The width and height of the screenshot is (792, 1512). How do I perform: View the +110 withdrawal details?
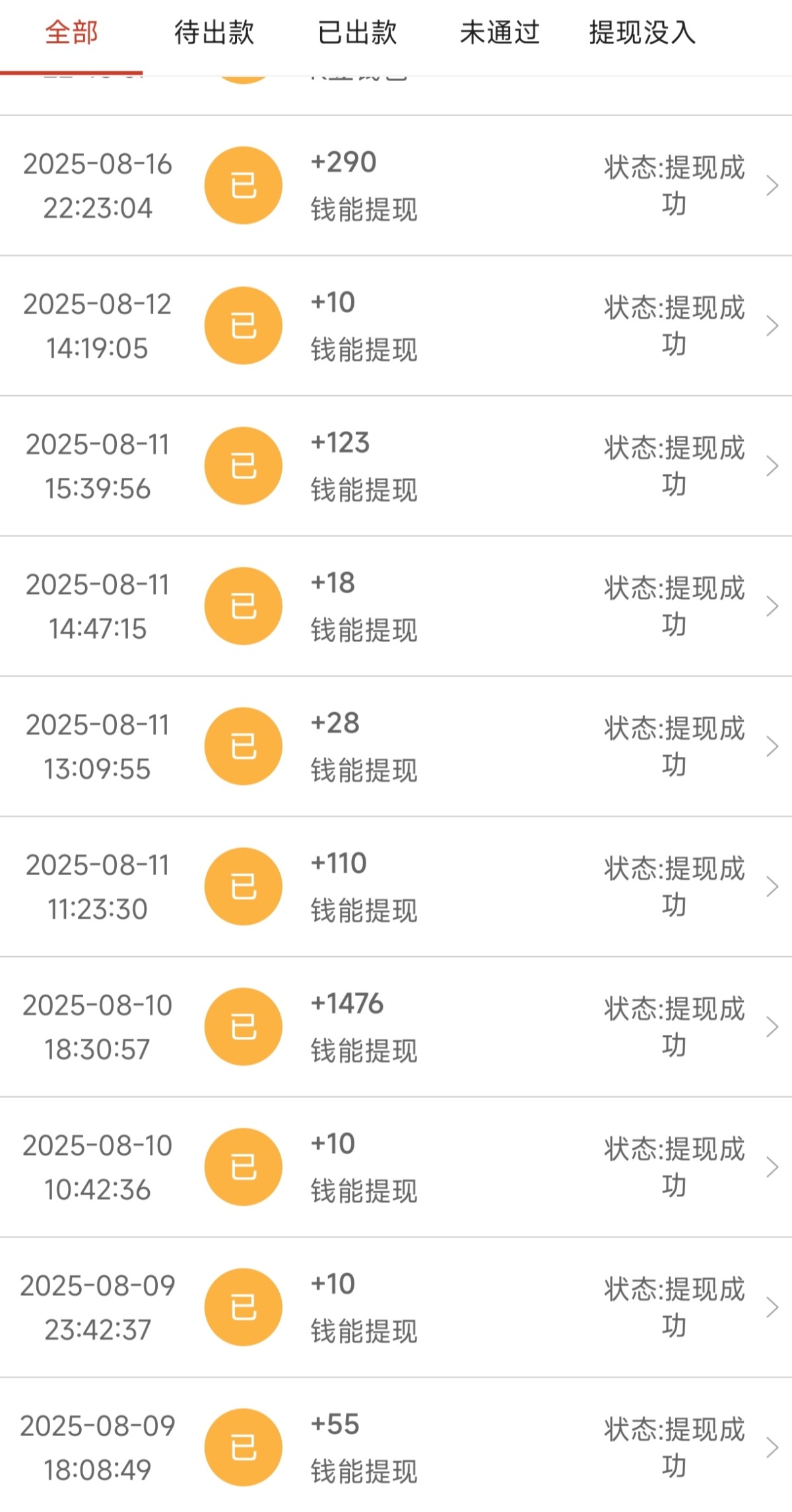pos(396,886)
